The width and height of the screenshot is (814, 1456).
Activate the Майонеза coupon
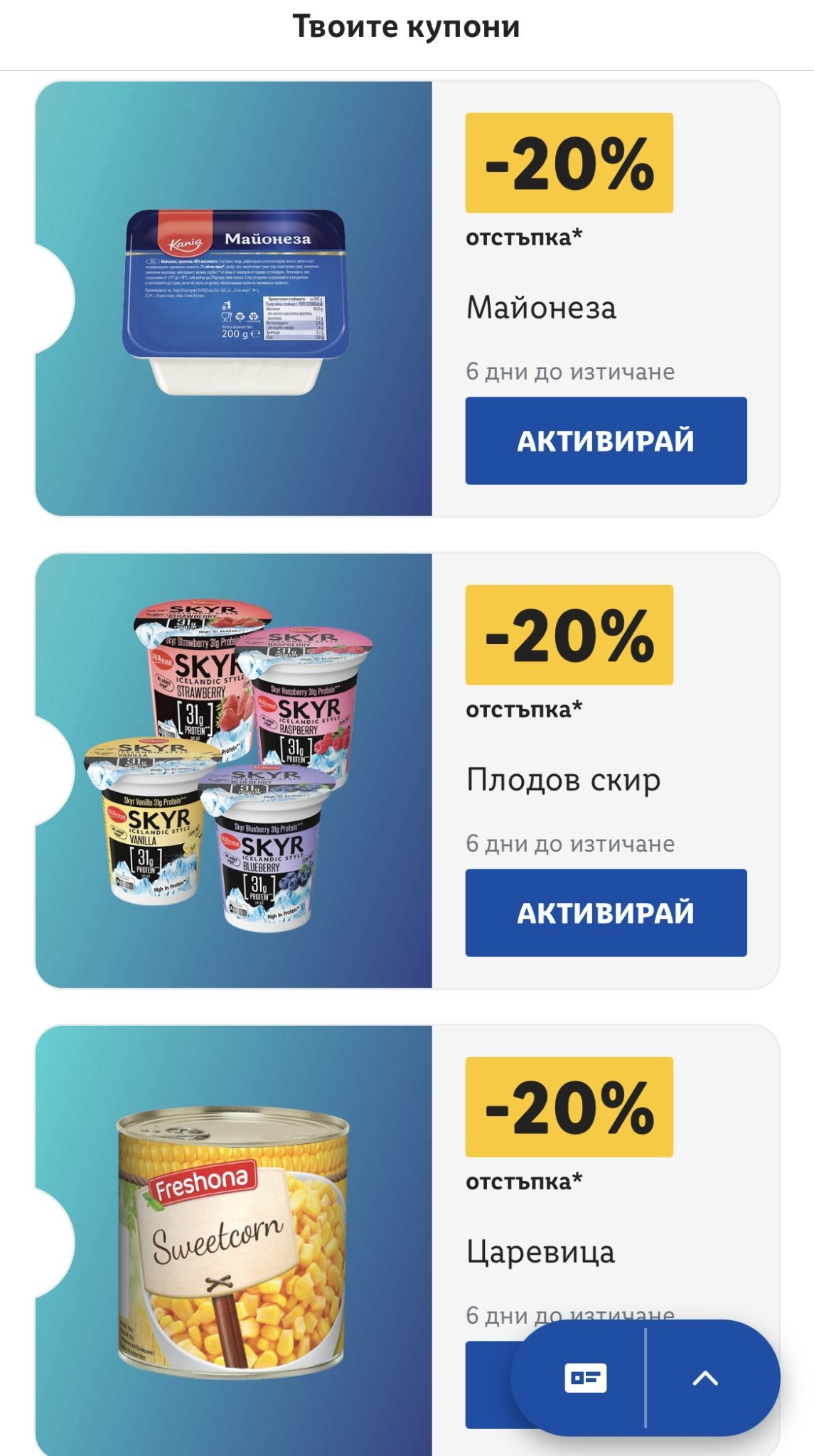[x=606, y=441]
